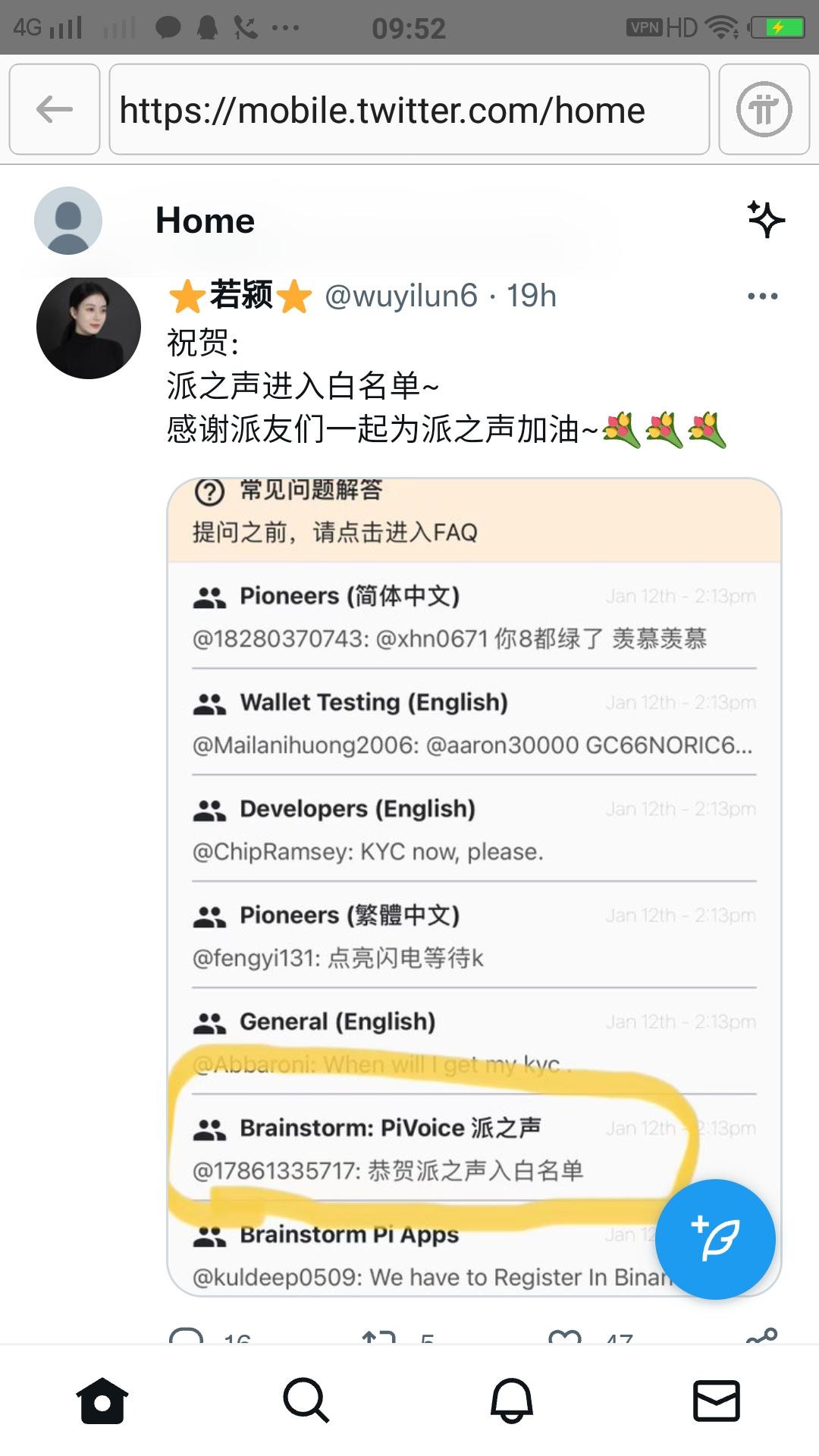Open the Messages envelope tab
Screen dimensions: 819x1456
pos(716,1400)
